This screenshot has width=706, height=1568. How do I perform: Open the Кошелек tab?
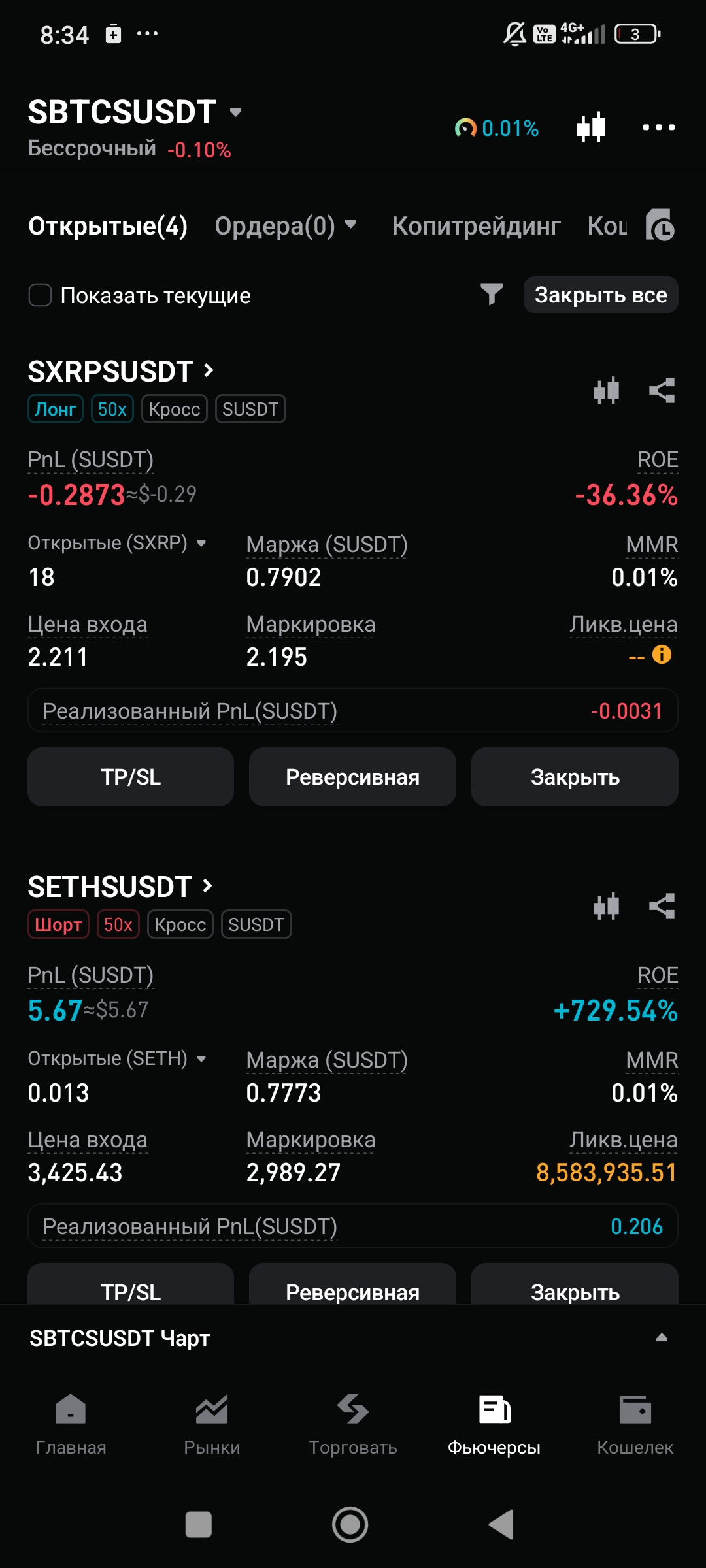(x=635, y=1424)
